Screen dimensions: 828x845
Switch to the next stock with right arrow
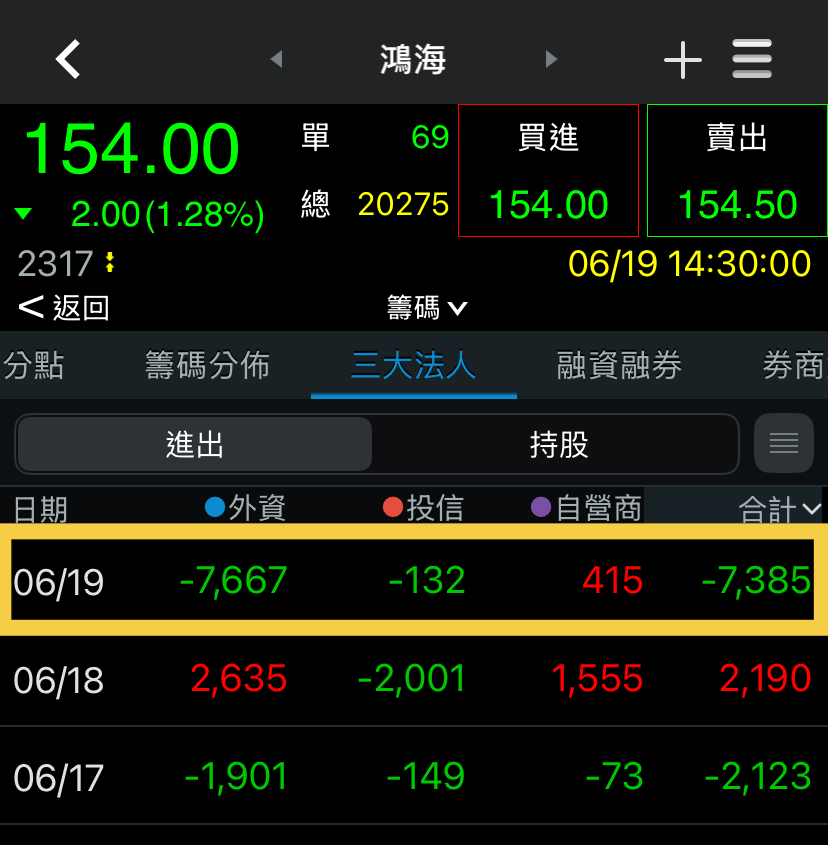pyautogui.click(x=551, y=60)
